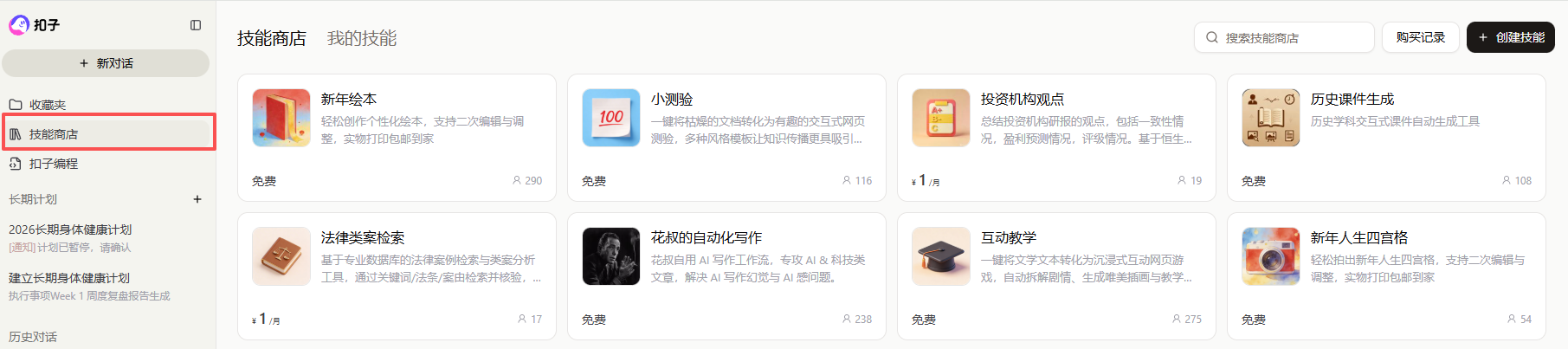The image size is (1568, 349).
Task: Open 技能商店 in the sidebar
Action: (x=54, y=134)
